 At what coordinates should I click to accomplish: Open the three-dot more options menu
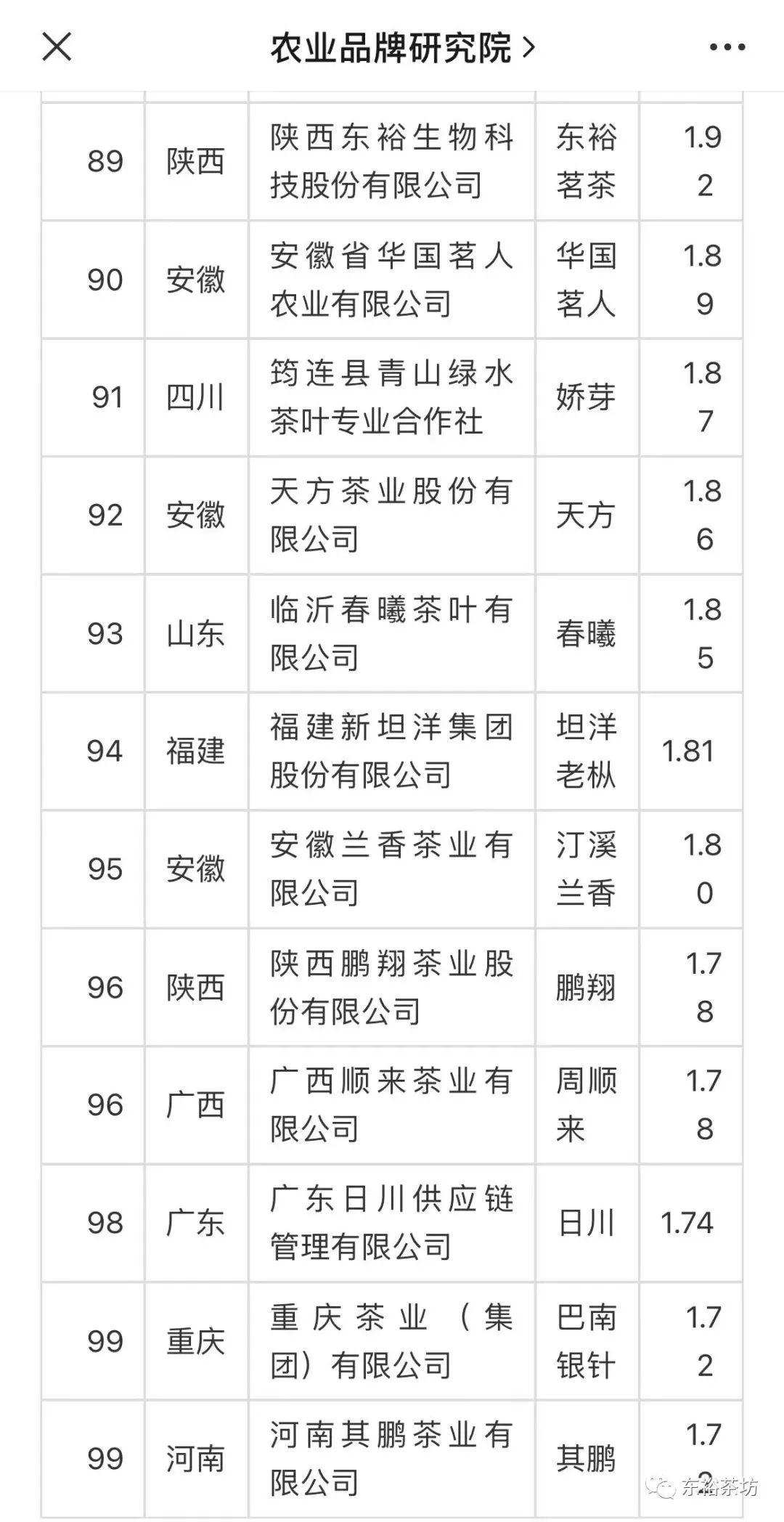(726, 47)
